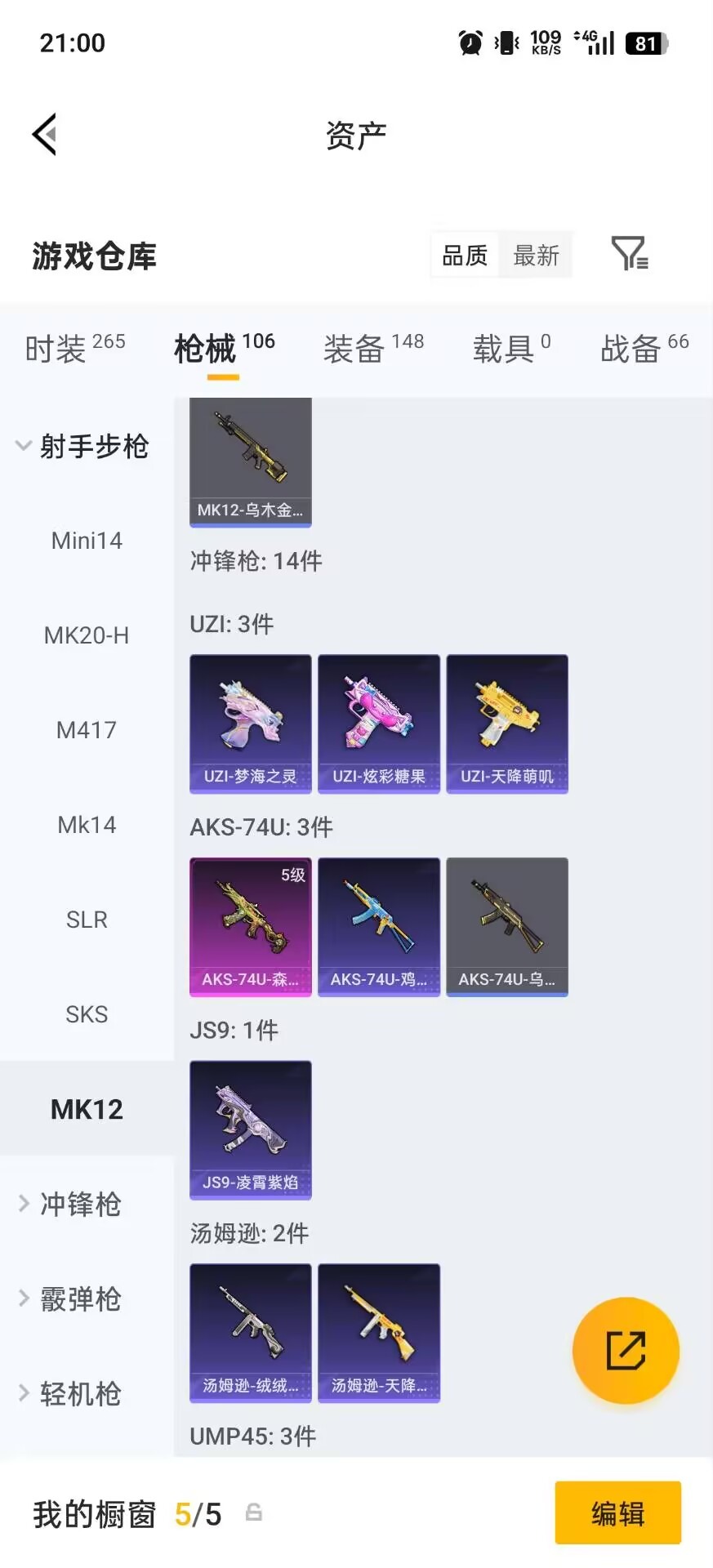This screenshot has height=1568, width=713.
Task: Open the JS9-凌霄紫焰 skin
Action: (251, 1129)
